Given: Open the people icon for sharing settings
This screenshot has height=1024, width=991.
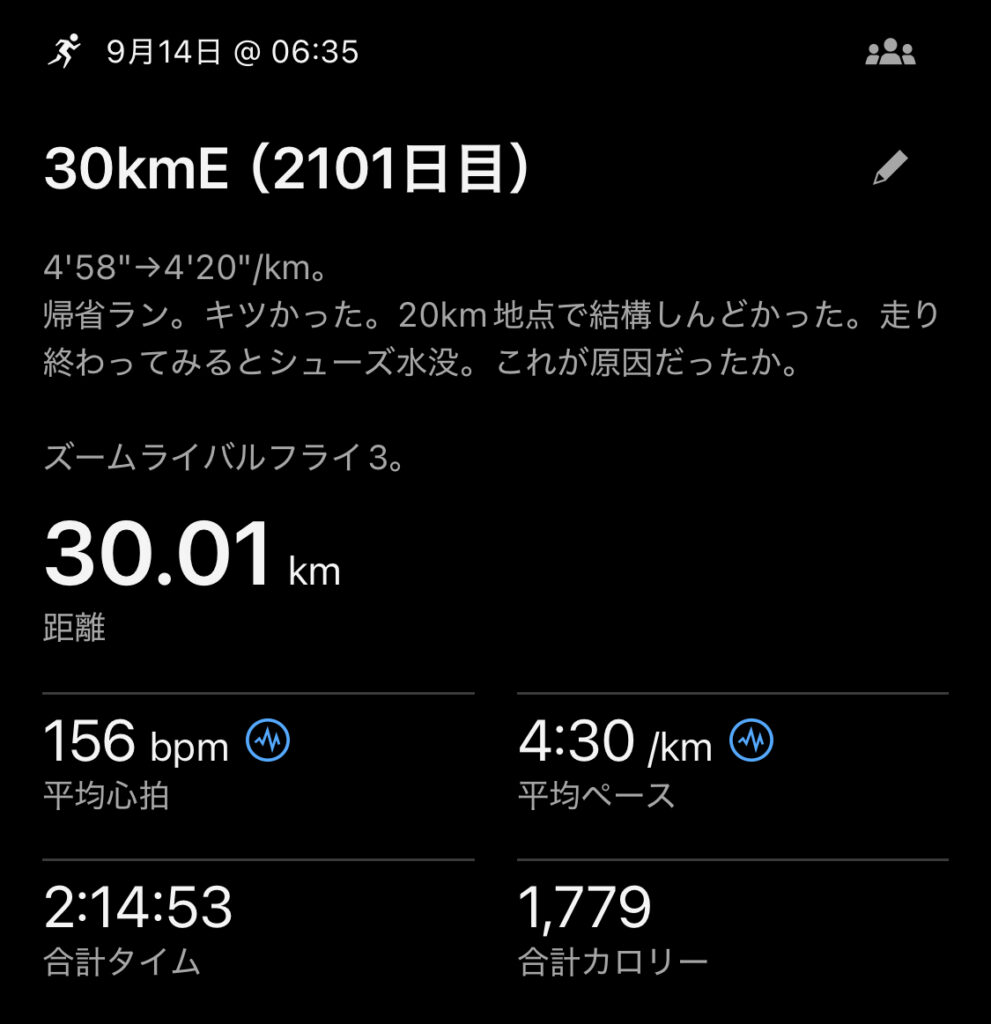Looking at the screenshot, I should pos(889,53).
